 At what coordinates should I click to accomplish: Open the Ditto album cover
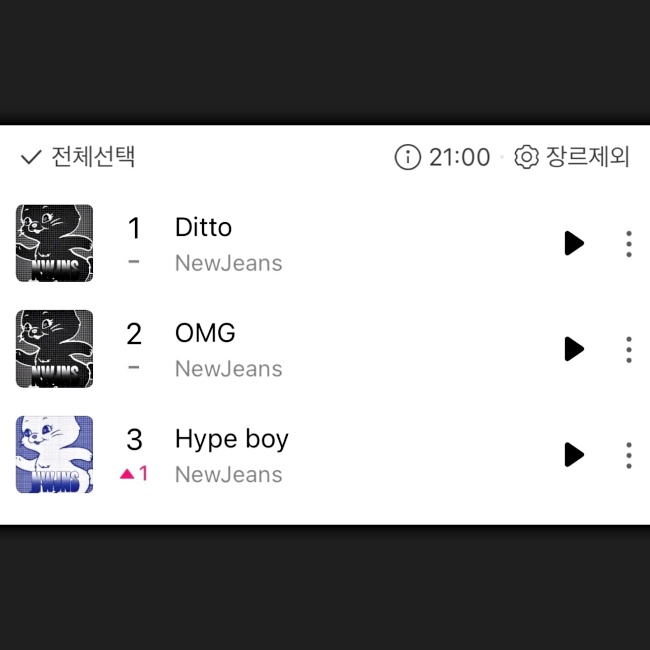pyautogui.click(x=55, y=243)
